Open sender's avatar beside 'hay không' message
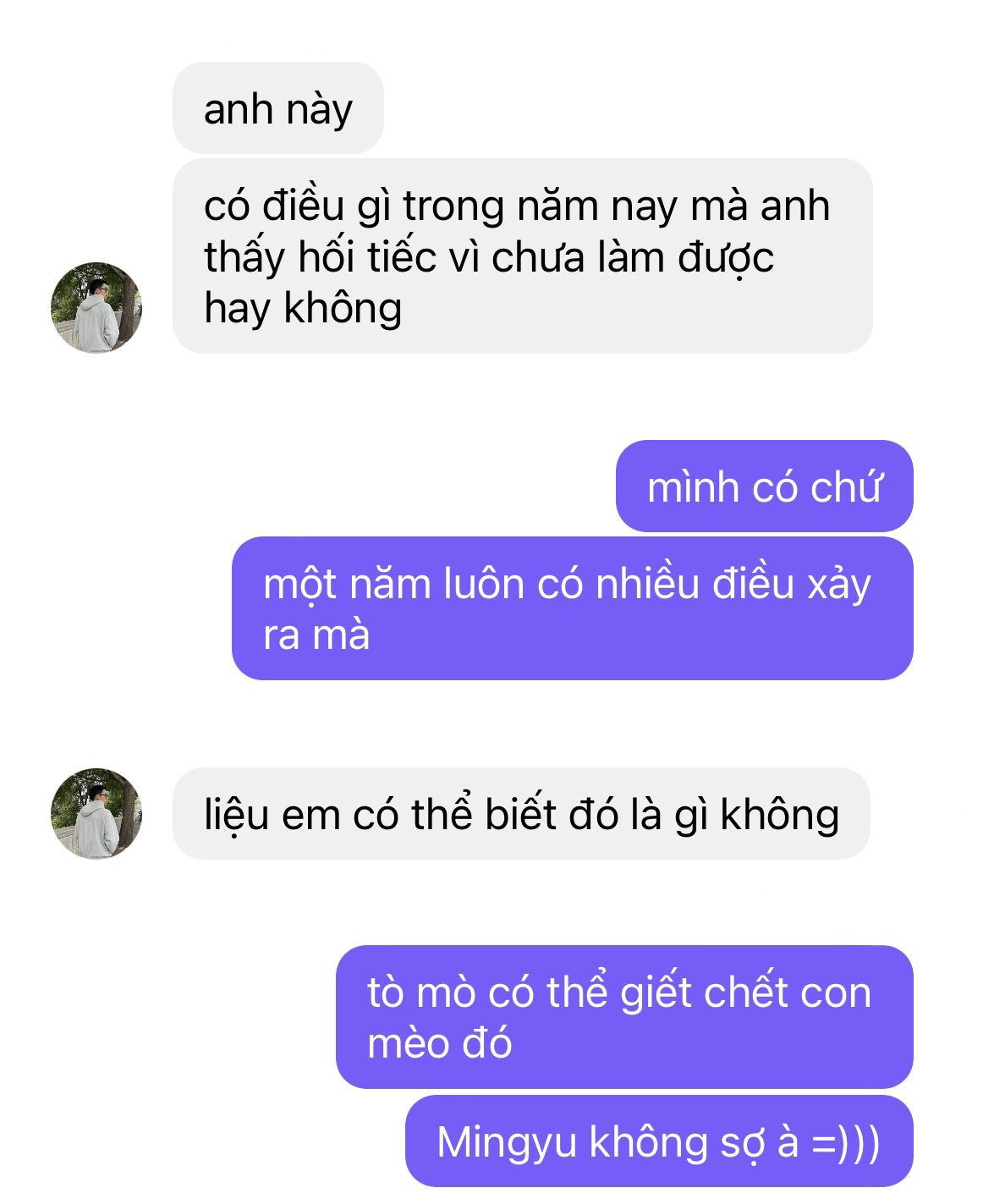The image size is (1005, 1204). click(x=96, y=307)
